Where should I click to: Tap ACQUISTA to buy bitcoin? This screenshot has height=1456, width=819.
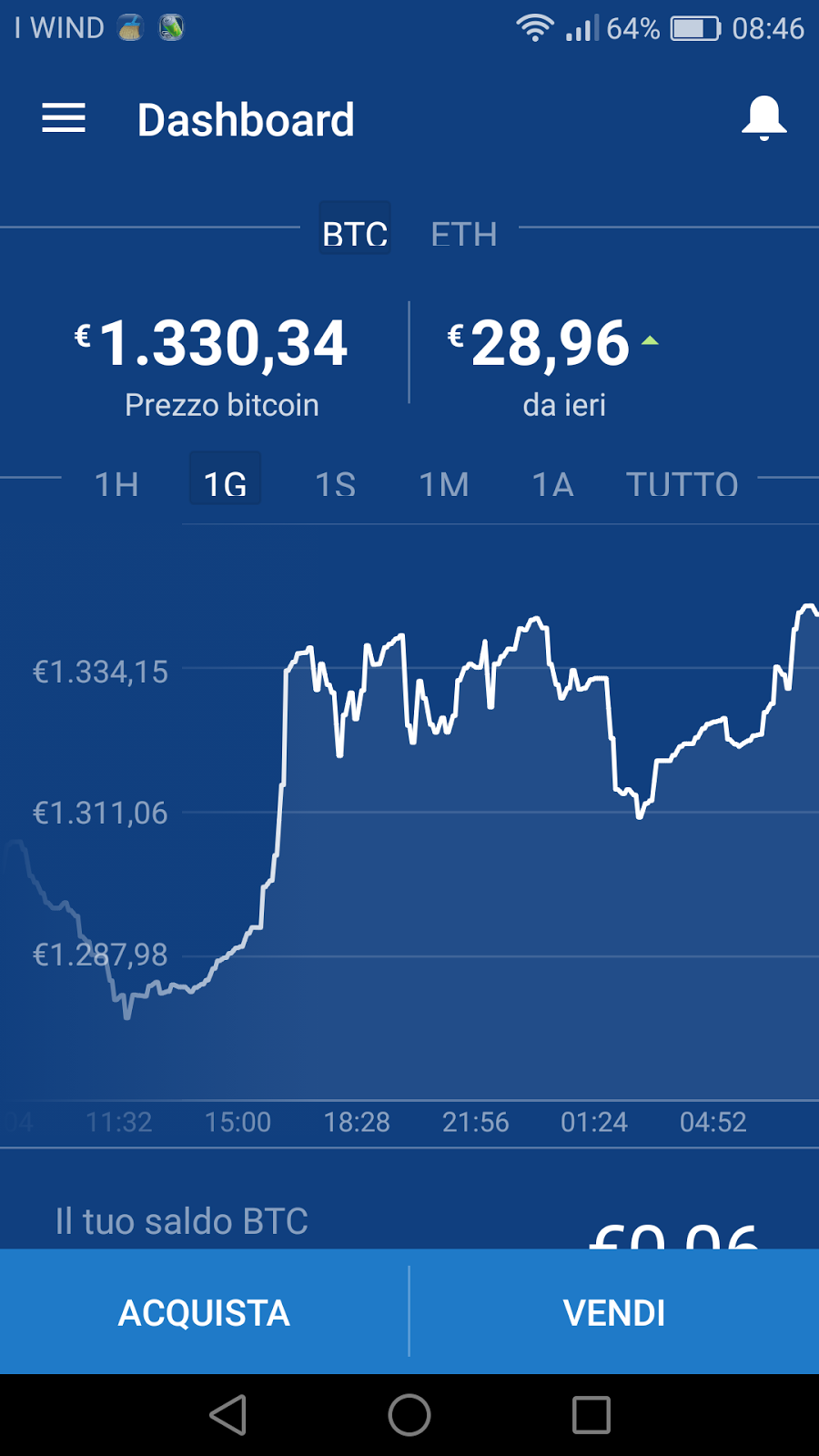tap(204, 1312)
